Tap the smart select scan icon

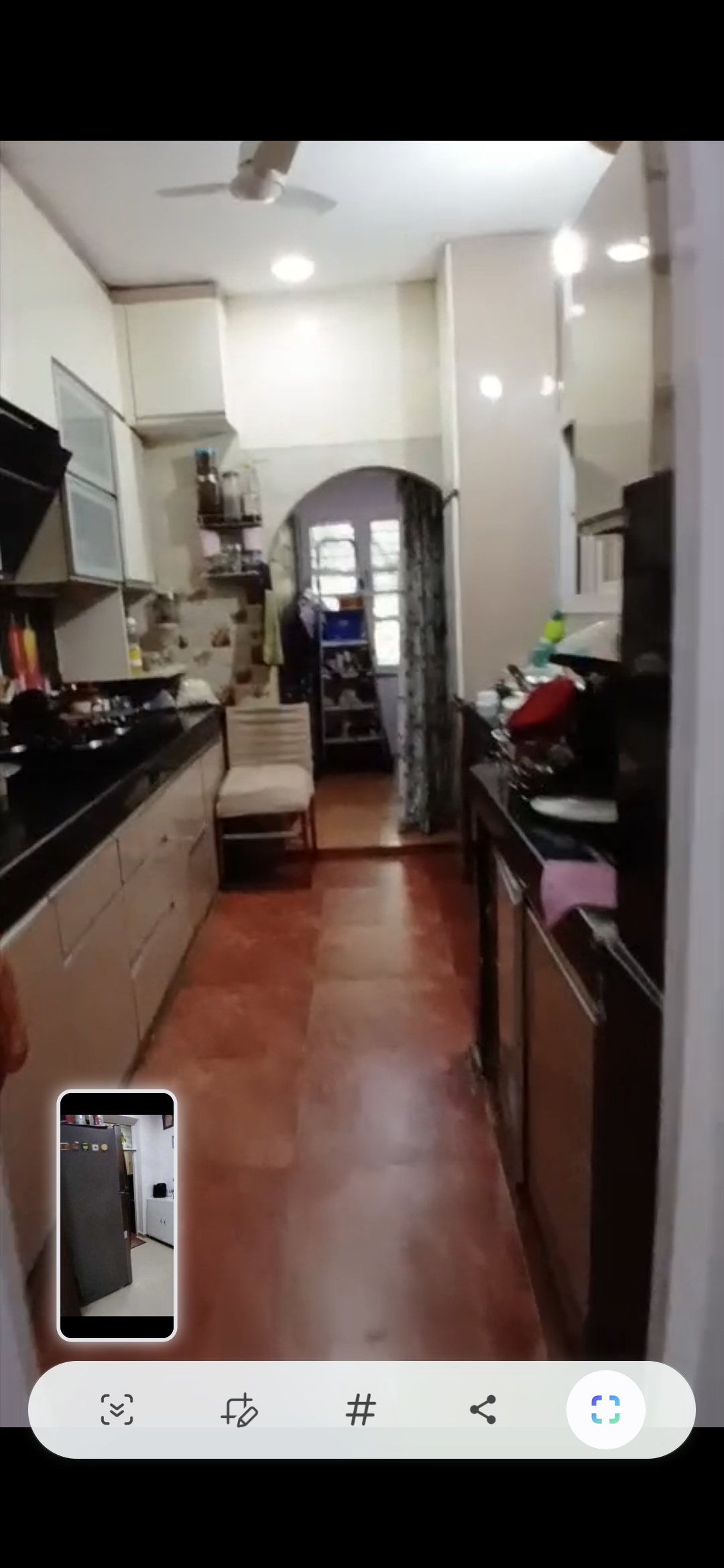pos(605,1409)
